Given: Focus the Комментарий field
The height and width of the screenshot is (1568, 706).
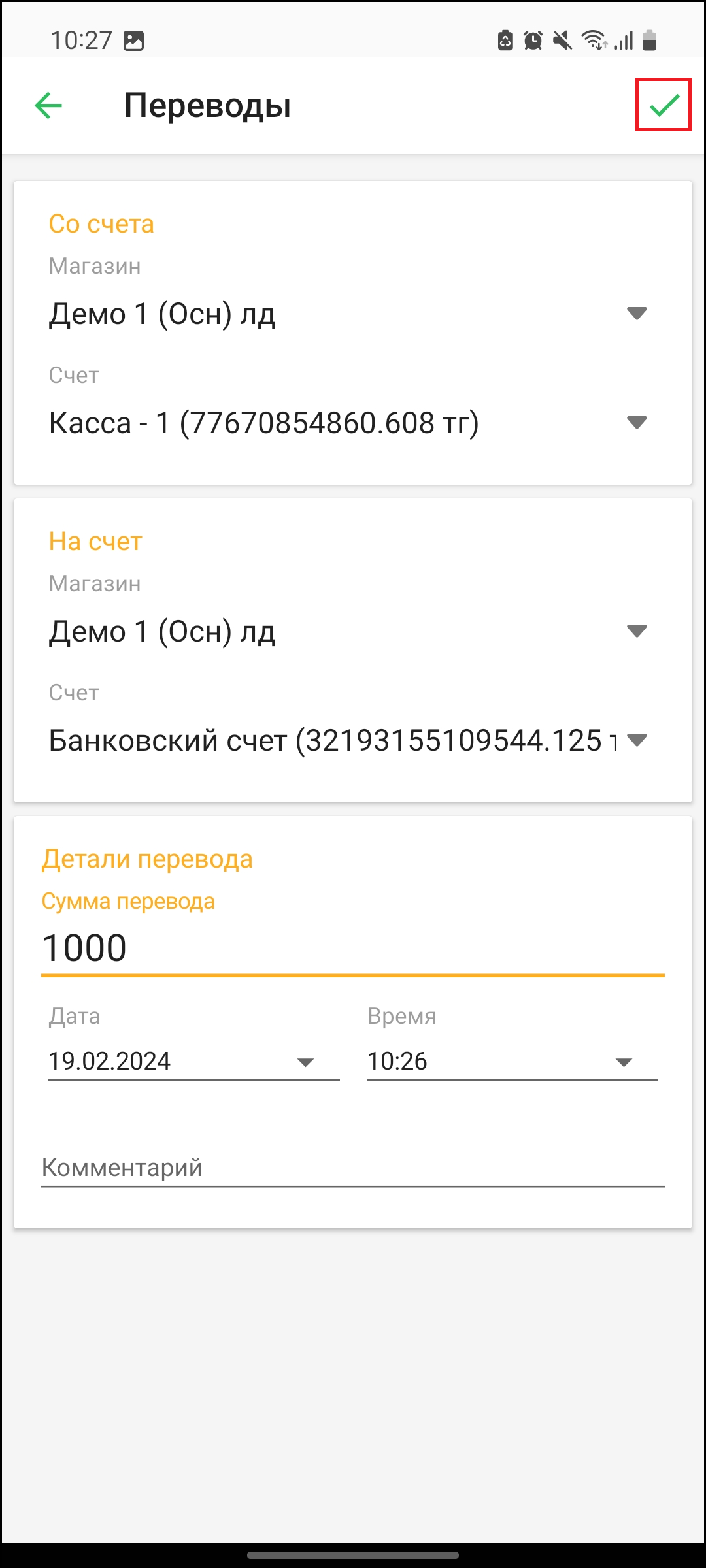Looking at the screenshot, I should [352, 1168].
